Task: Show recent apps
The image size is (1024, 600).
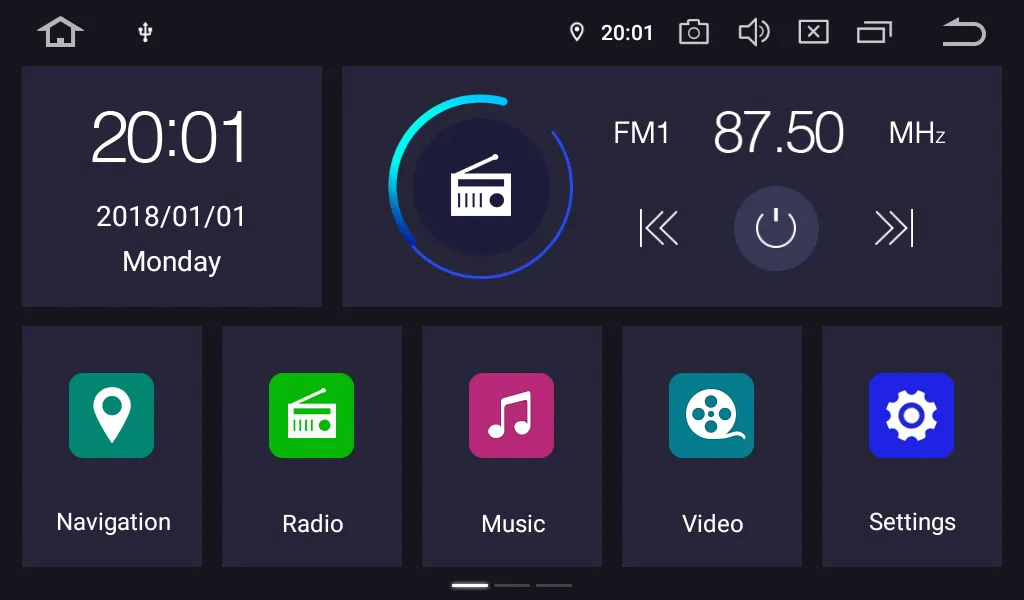Action: [x=874, y=33]
